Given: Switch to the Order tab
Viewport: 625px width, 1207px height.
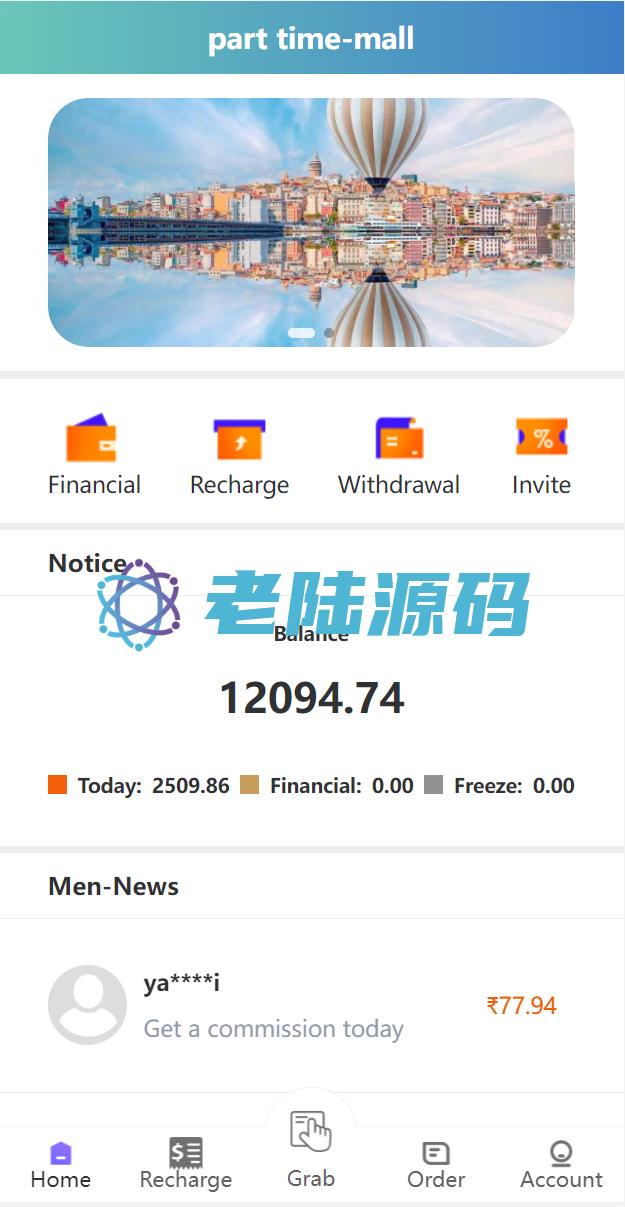Looking at the screenshot, I should [x=436, y=1165].
